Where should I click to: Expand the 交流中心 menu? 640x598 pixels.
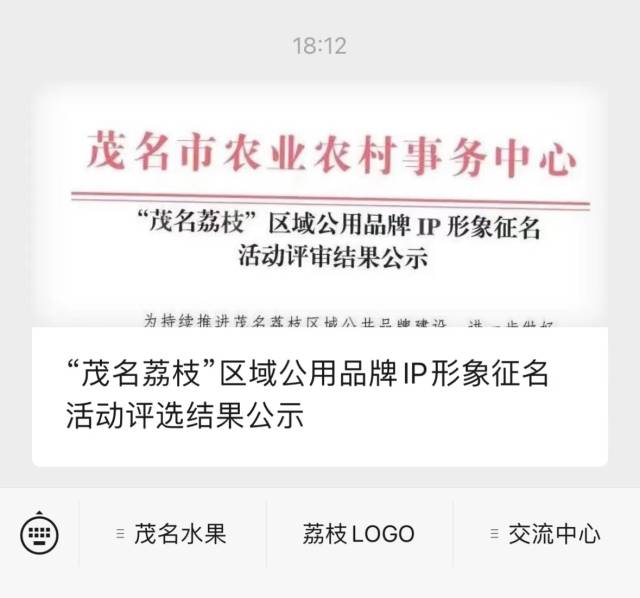(x=546, y=534)
